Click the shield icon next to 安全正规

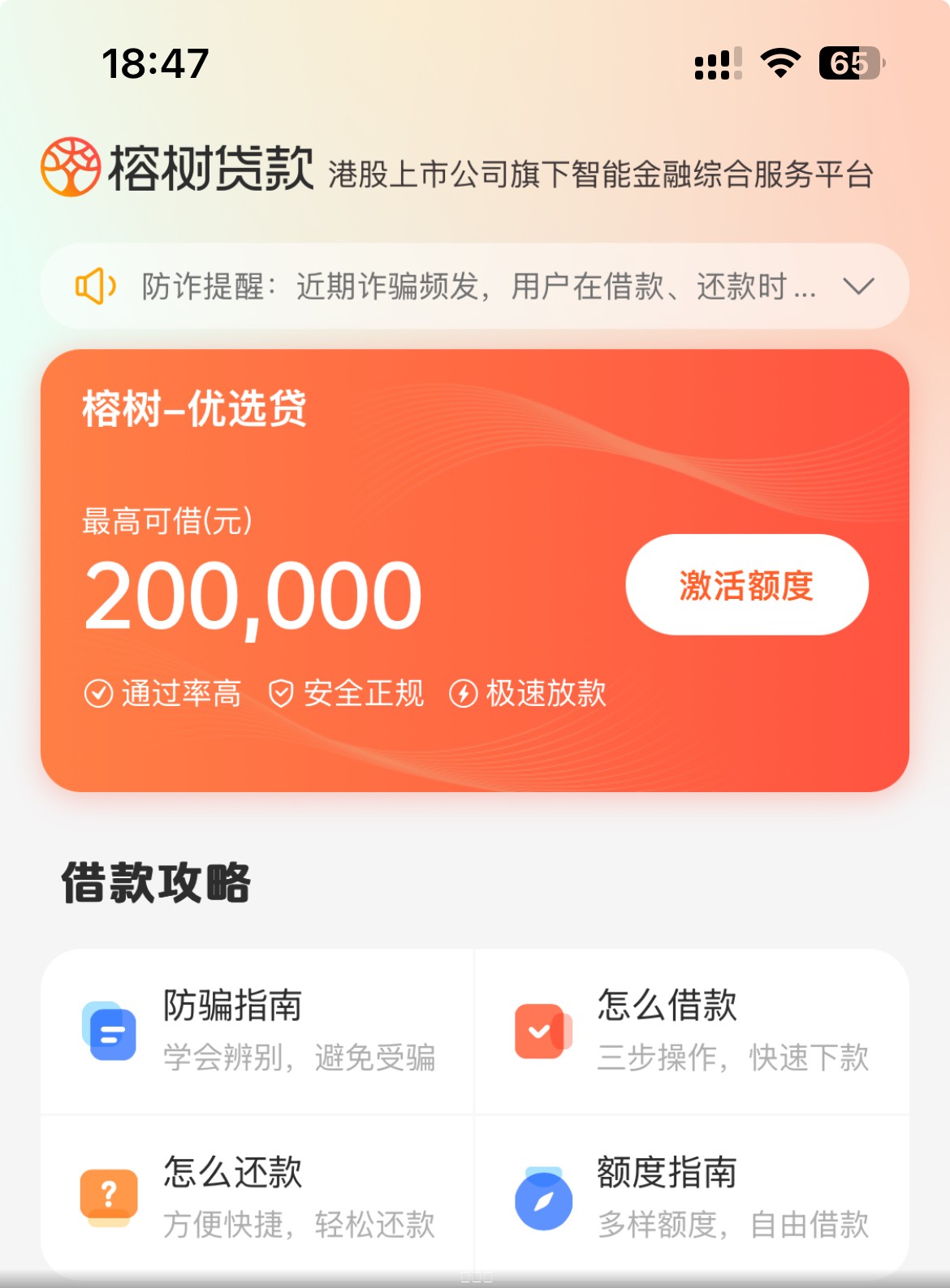click(281, 693)
